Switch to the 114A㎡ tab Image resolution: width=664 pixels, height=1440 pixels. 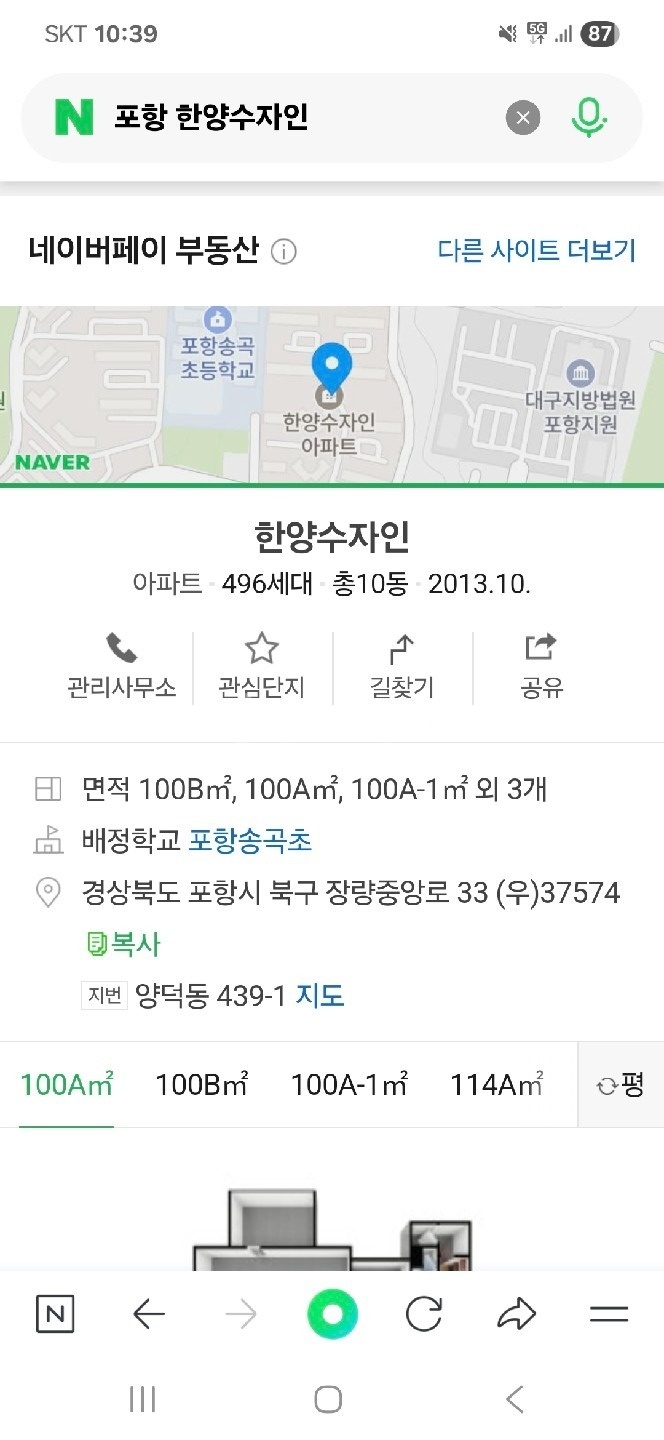click(497, 1085)
